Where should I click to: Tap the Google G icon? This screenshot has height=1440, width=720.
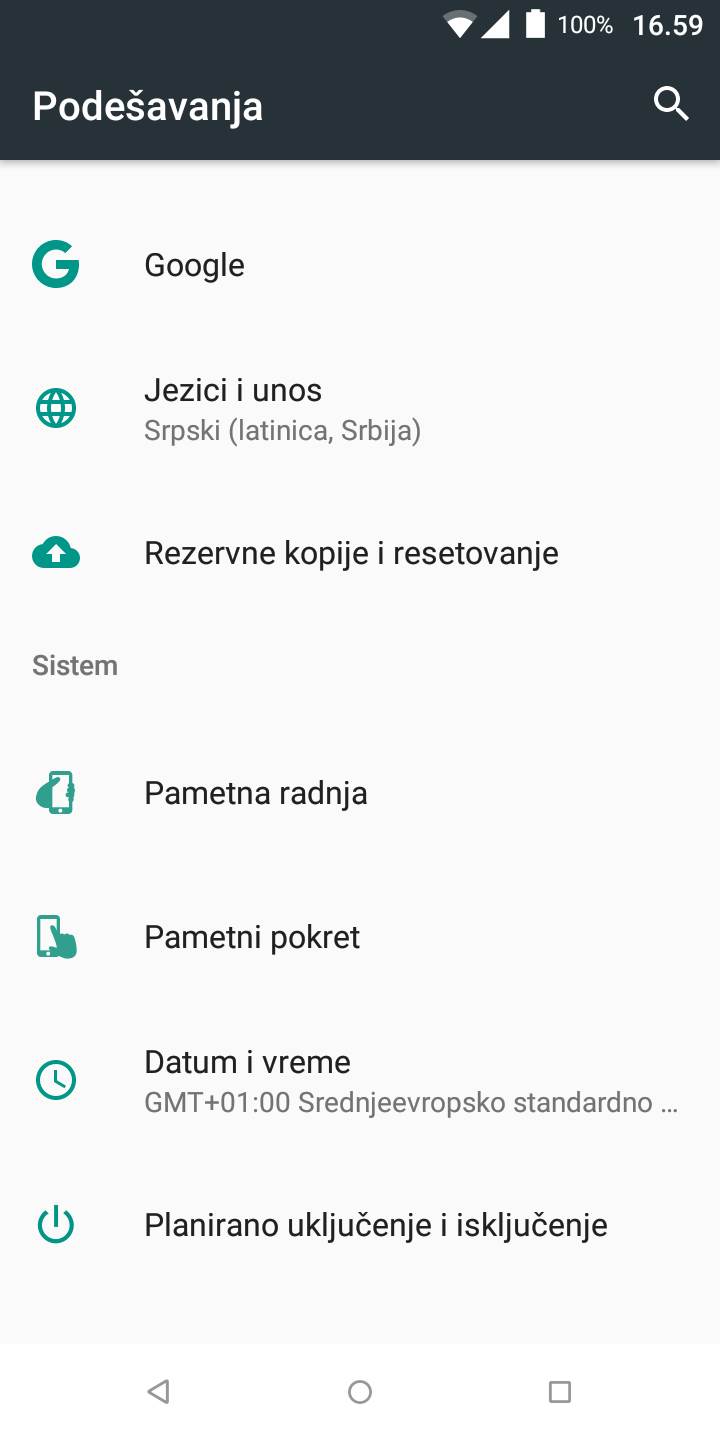tap(57, 264)
